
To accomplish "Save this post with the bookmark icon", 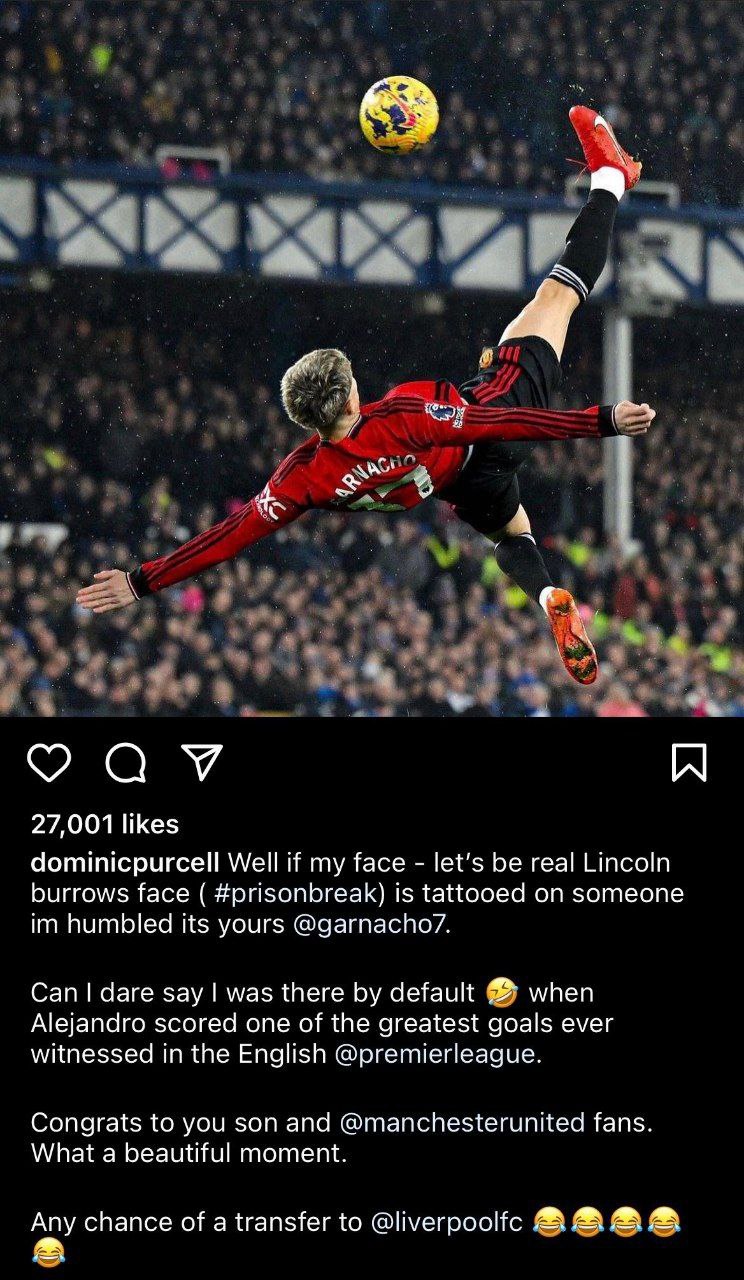I will (689, 763).
